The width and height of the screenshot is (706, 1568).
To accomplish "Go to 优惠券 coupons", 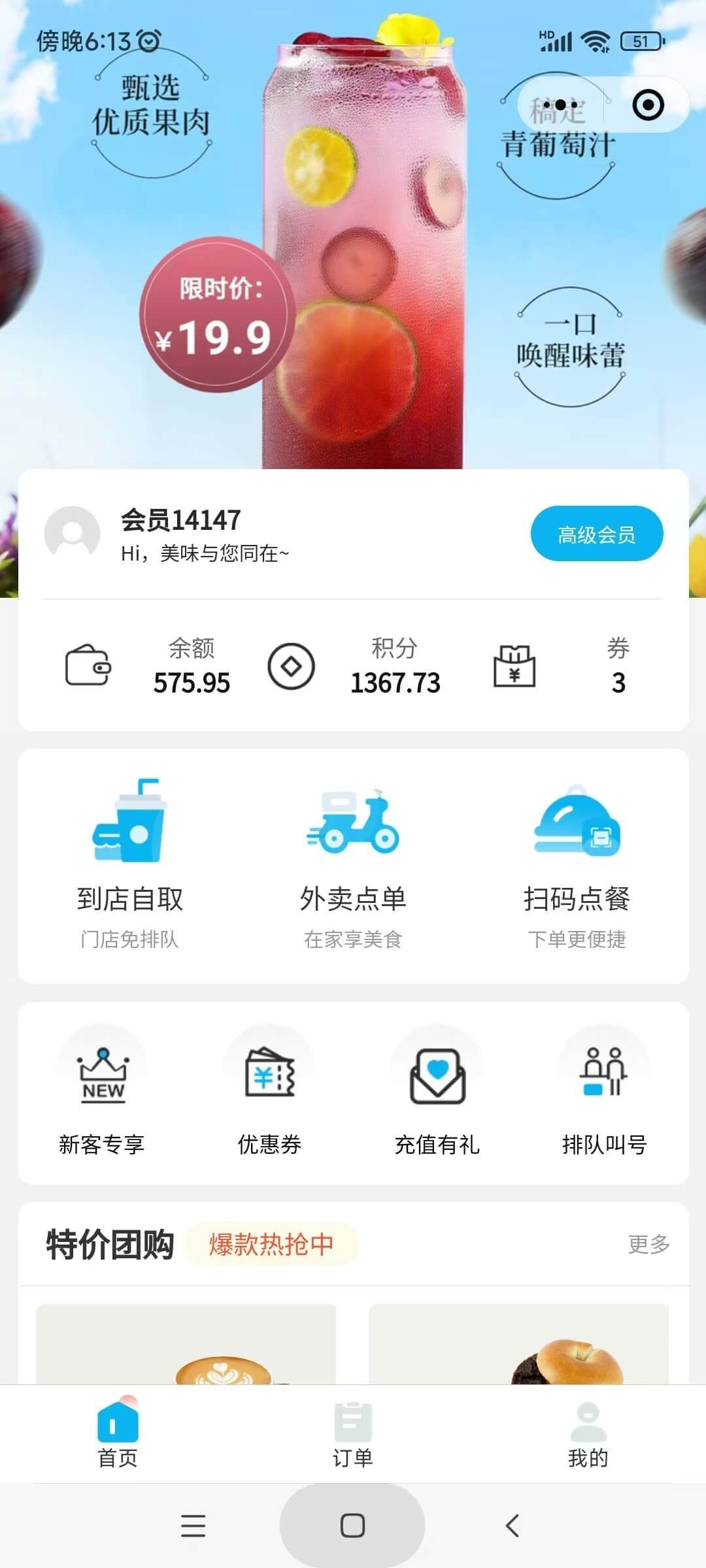I will coord(269,1092).
